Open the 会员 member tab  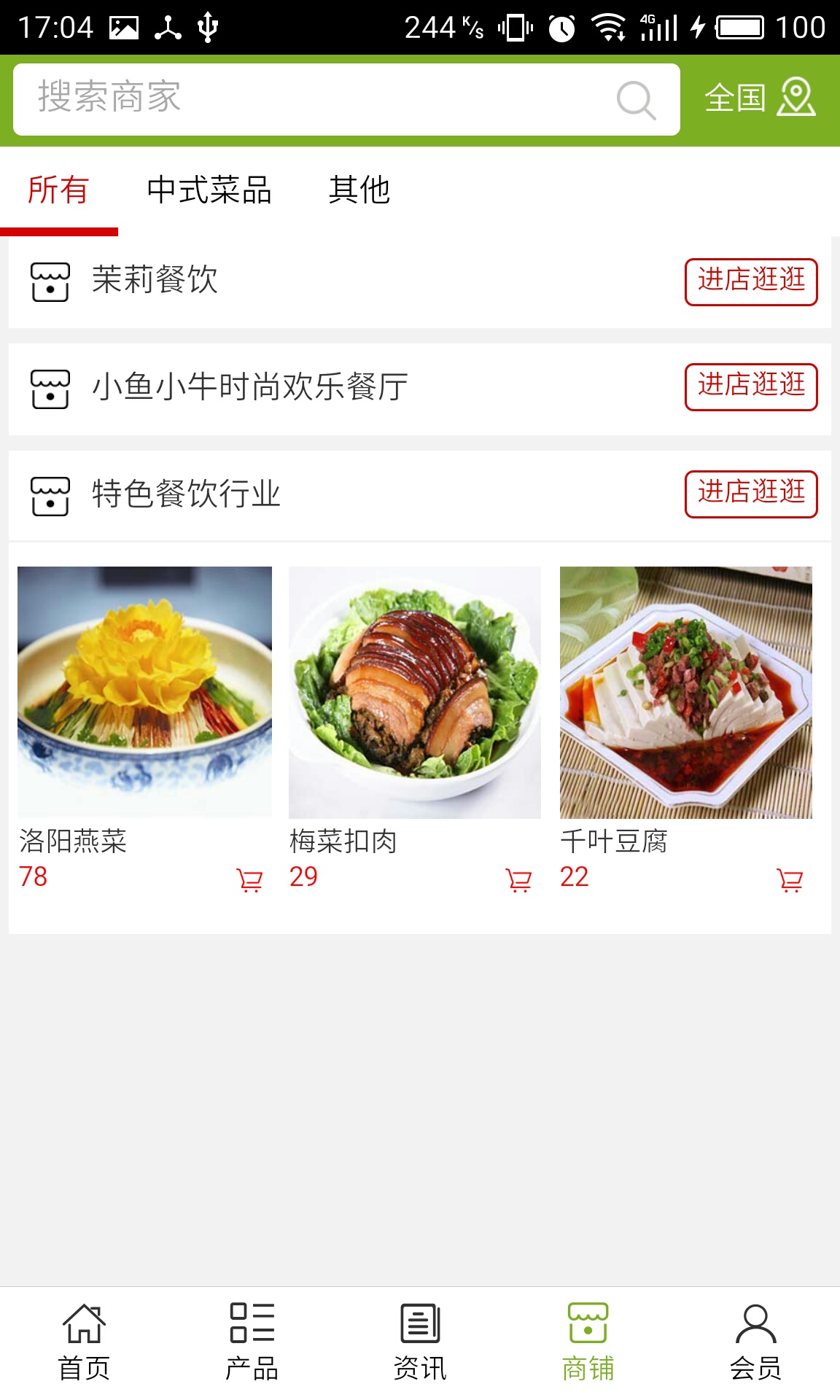pos(755,1342)
